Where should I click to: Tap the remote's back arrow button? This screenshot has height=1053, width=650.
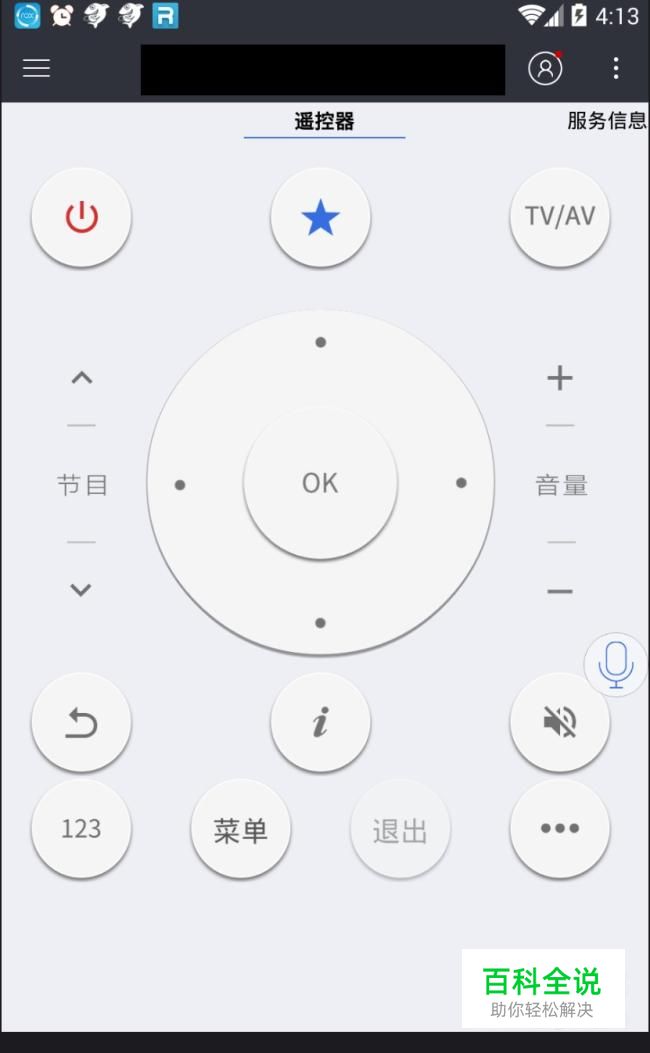pos(81,723)
